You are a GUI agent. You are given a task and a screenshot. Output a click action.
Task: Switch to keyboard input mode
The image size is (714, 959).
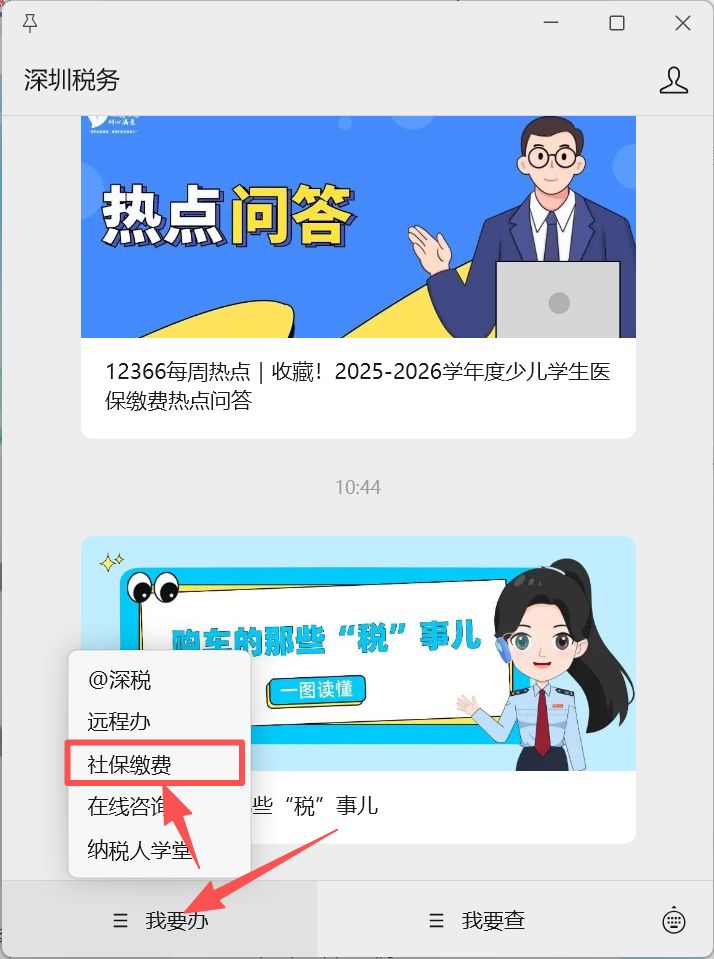pos(674,921)
